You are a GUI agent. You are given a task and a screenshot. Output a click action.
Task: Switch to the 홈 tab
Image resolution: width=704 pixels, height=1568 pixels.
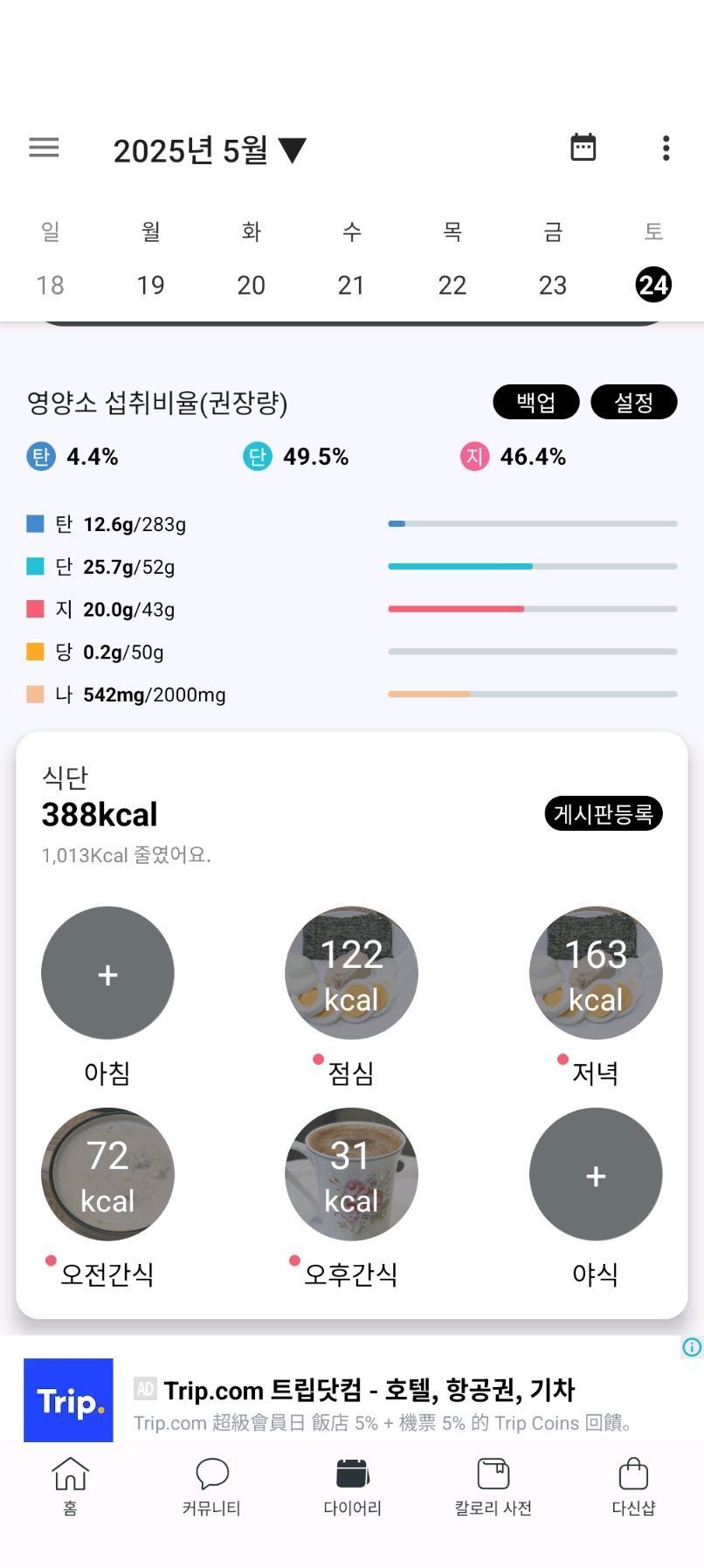click(70, 1486)
